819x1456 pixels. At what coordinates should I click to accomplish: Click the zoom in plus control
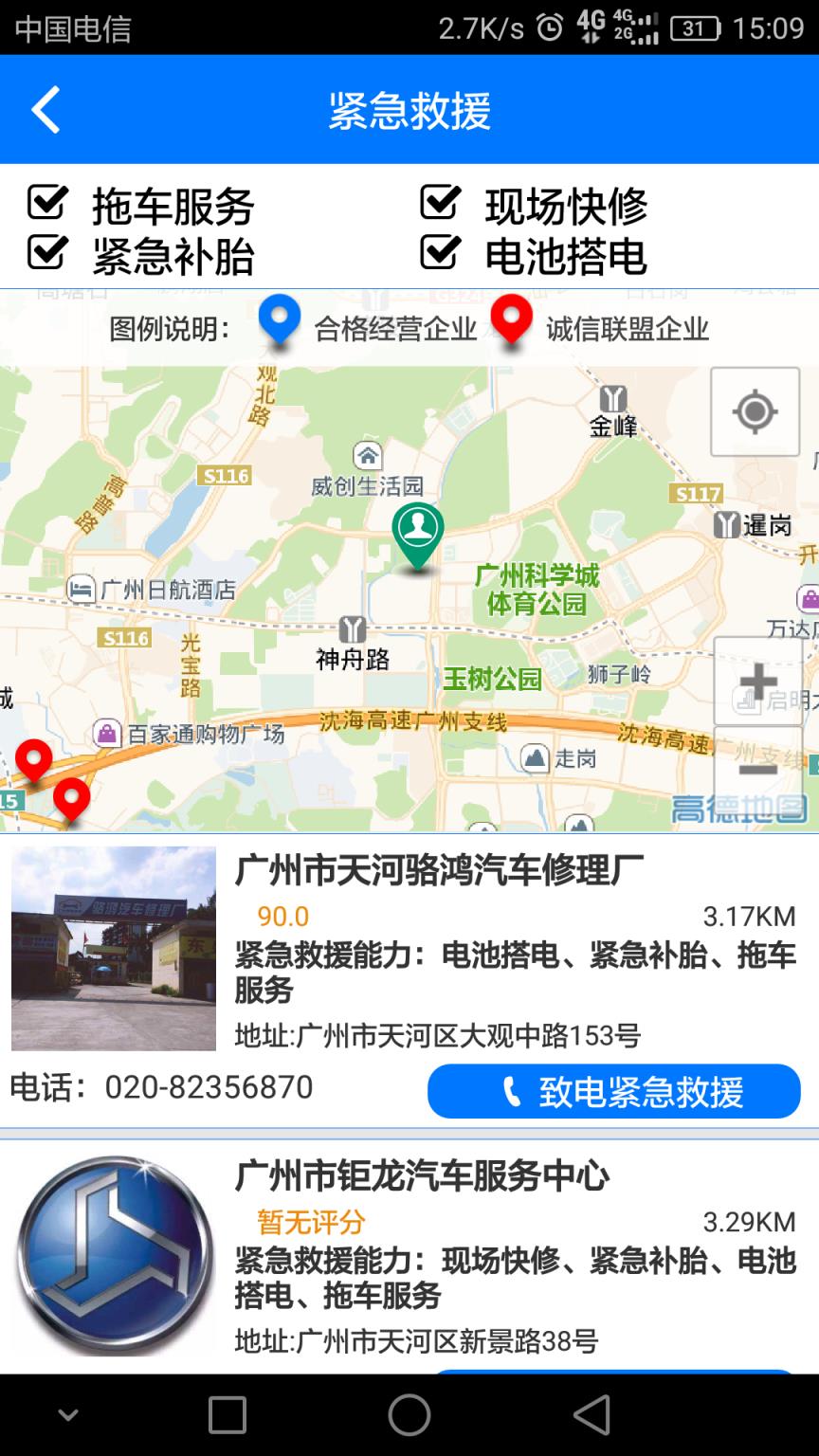(756, 681)
